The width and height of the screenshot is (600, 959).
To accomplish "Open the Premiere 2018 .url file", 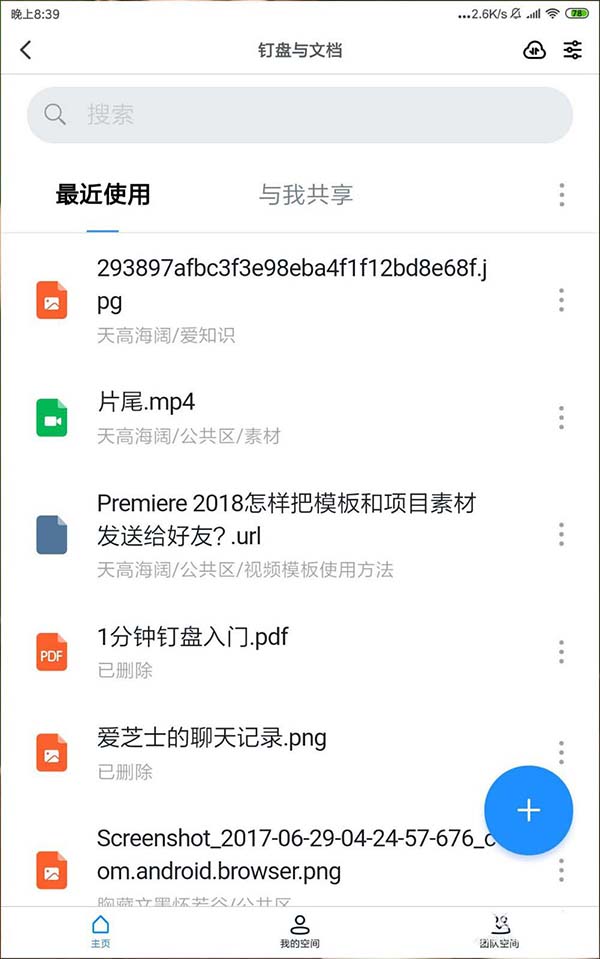I will 300,535.
